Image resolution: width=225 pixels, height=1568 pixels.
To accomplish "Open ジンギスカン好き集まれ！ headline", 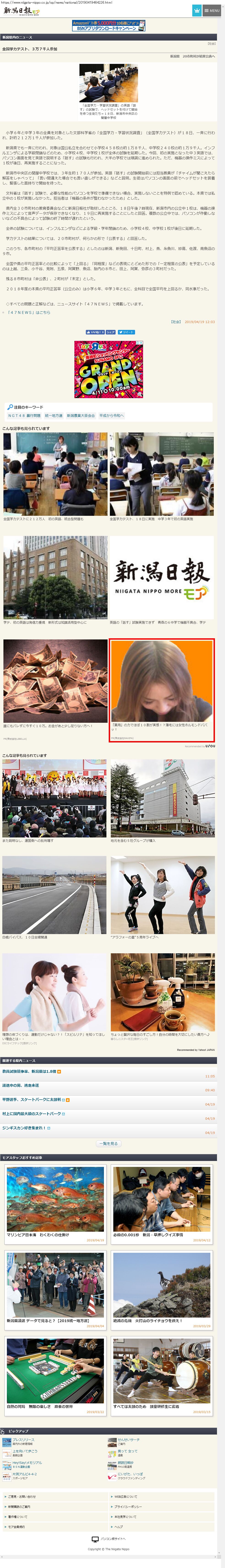I will click(23, 1128).
